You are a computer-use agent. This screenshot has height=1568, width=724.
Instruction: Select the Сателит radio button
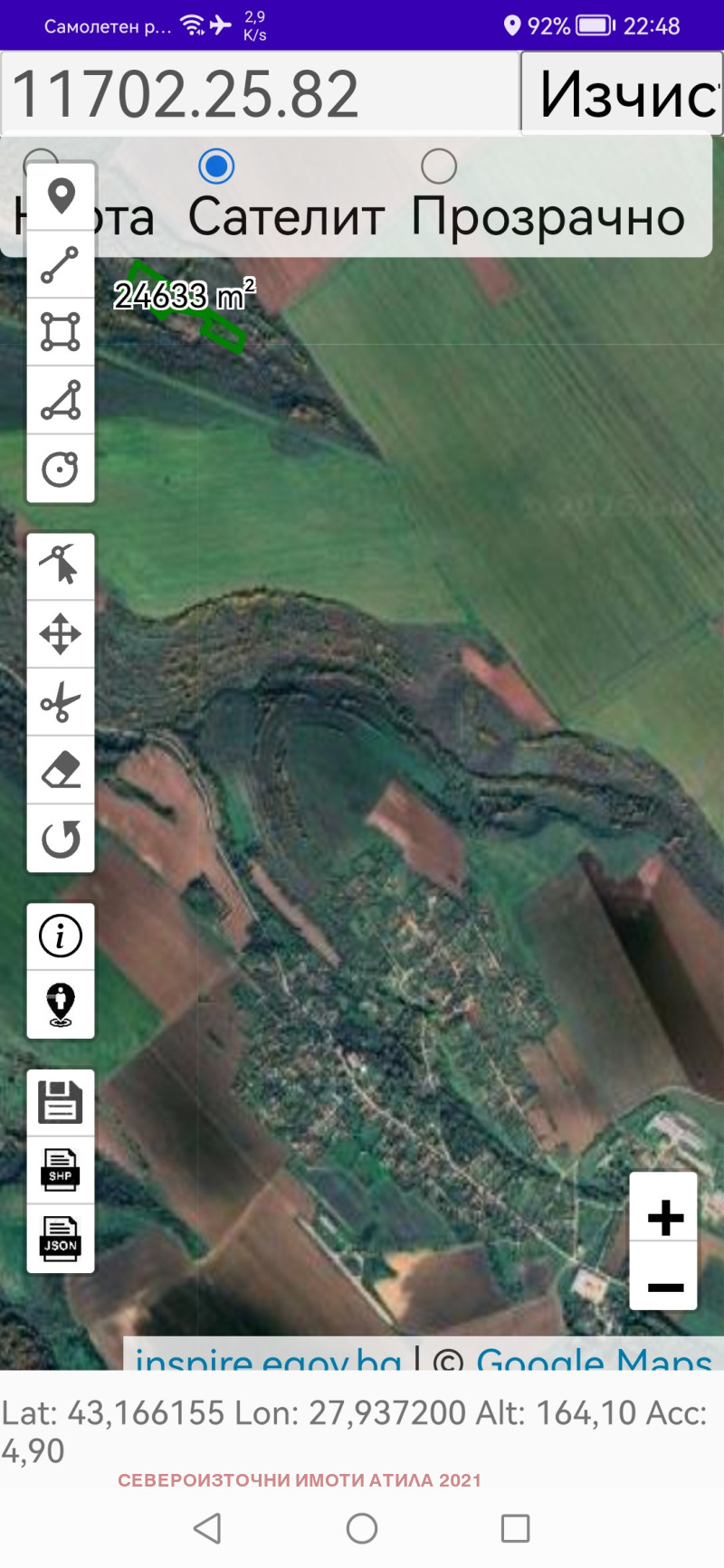tap(216, 166)
